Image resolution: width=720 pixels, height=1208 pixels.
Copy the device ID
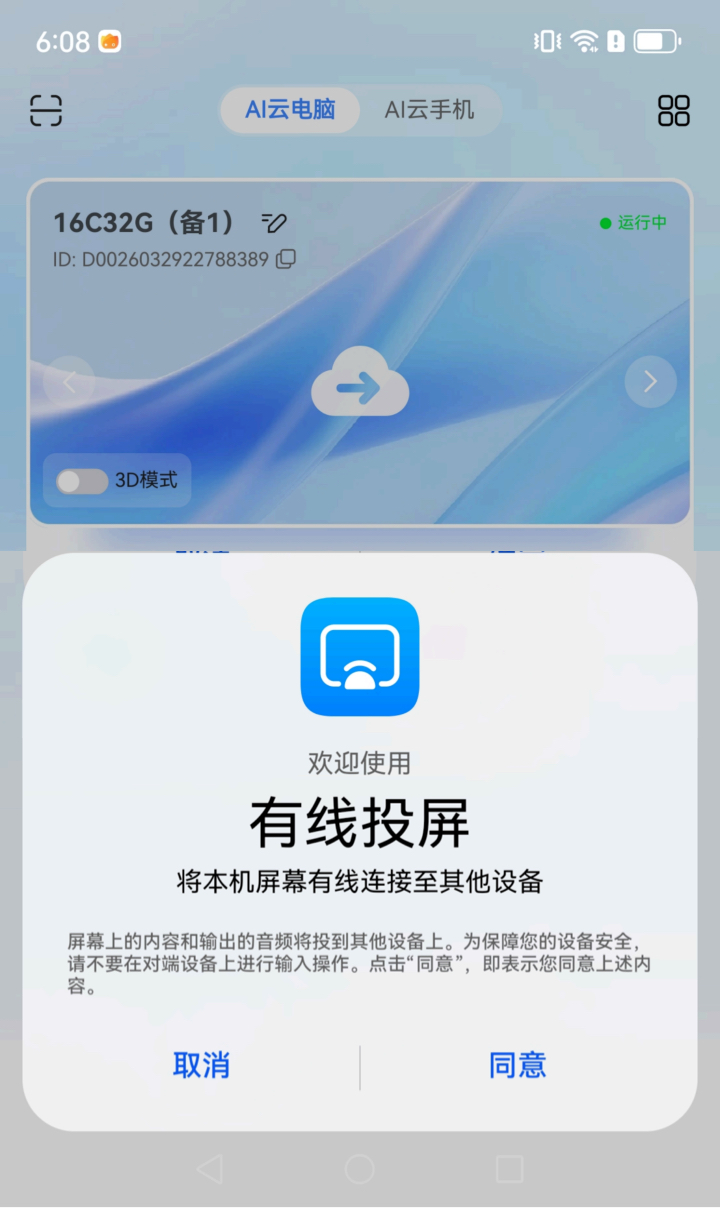click(x=286, y=259)
